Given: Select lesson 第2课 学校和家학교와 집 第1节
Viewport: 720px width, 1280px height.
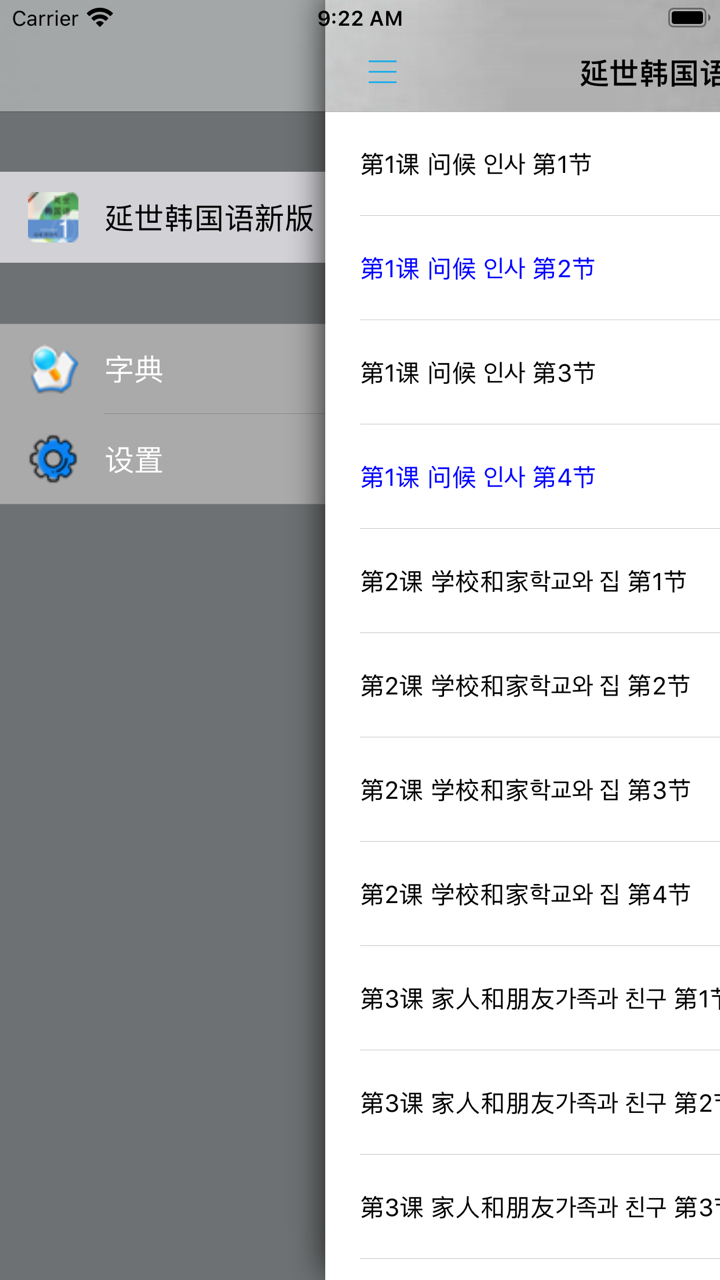Looking at the screenshot, I should pyautogui.click(x=520, y=581).
